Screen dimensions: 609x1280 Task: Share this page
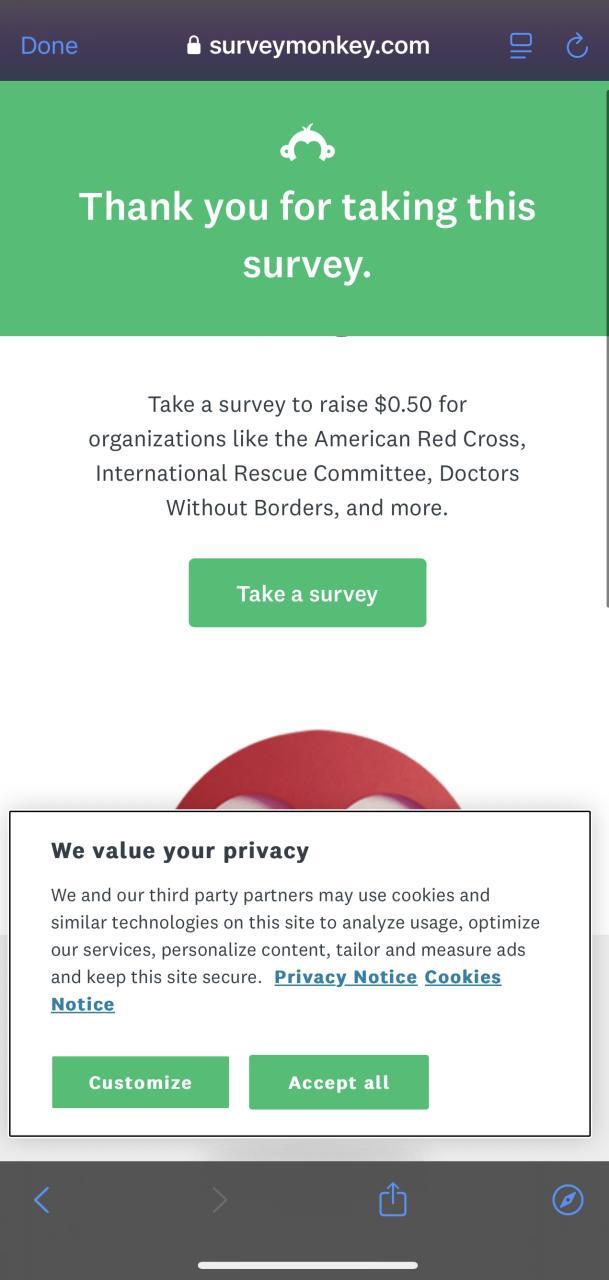[x=392, y=1199]
